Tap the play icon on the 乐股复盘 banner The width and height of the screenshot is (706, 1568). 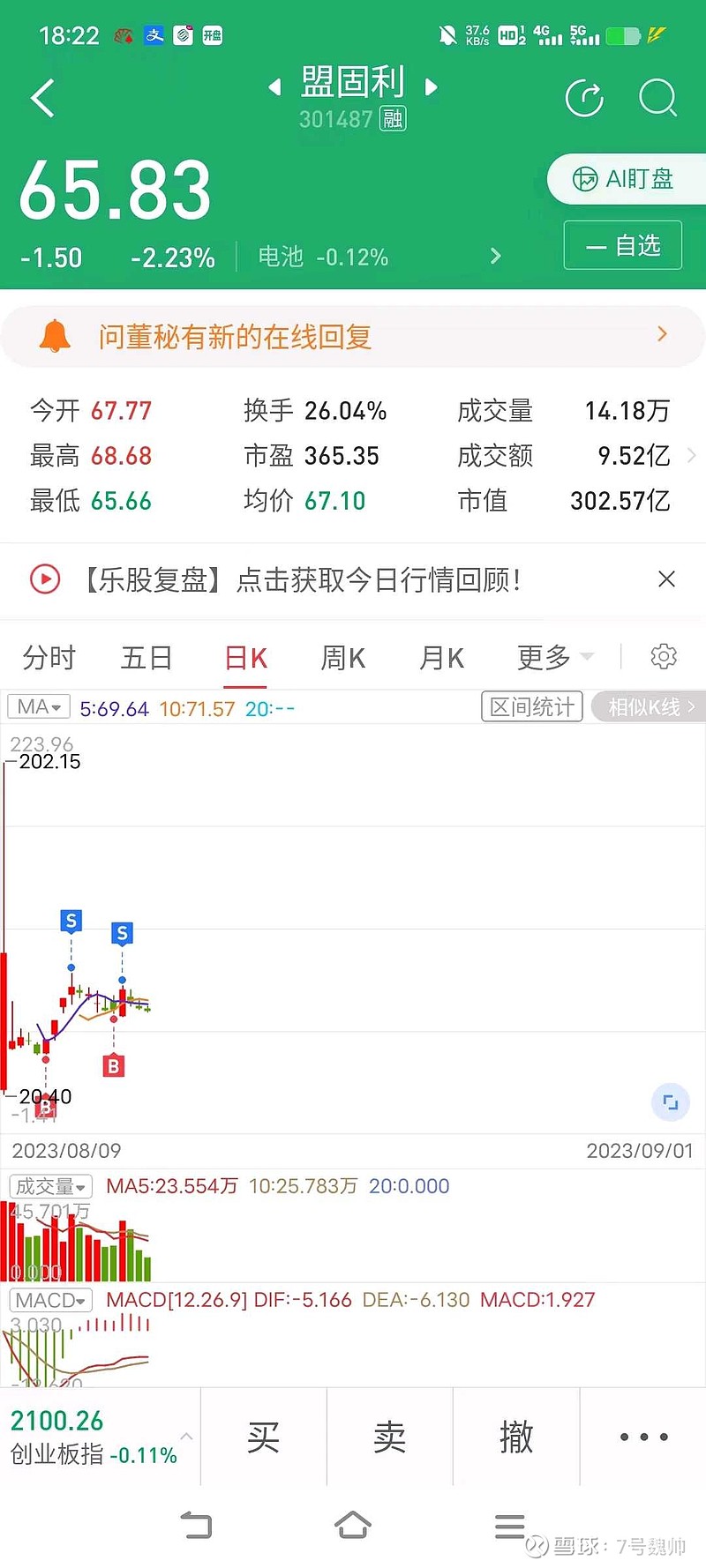pyautogui.click(x=44, y=579)
